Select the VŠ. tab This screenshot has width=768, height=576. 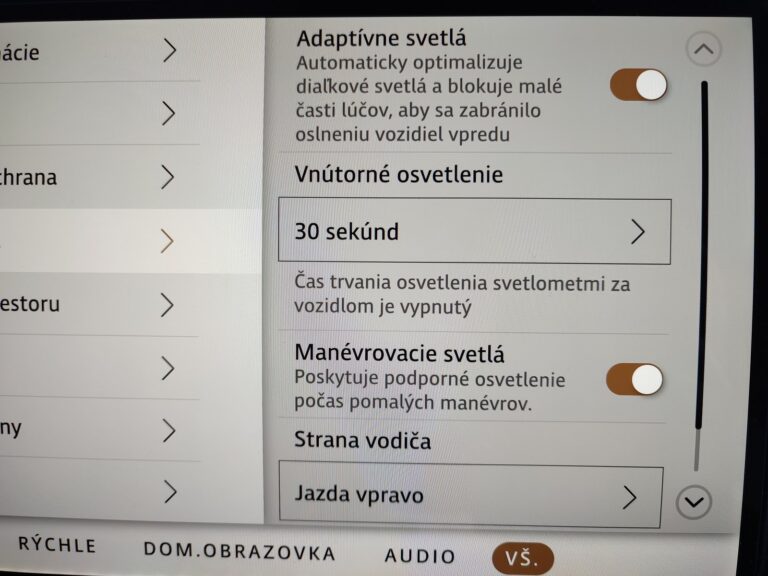[522, 558]
